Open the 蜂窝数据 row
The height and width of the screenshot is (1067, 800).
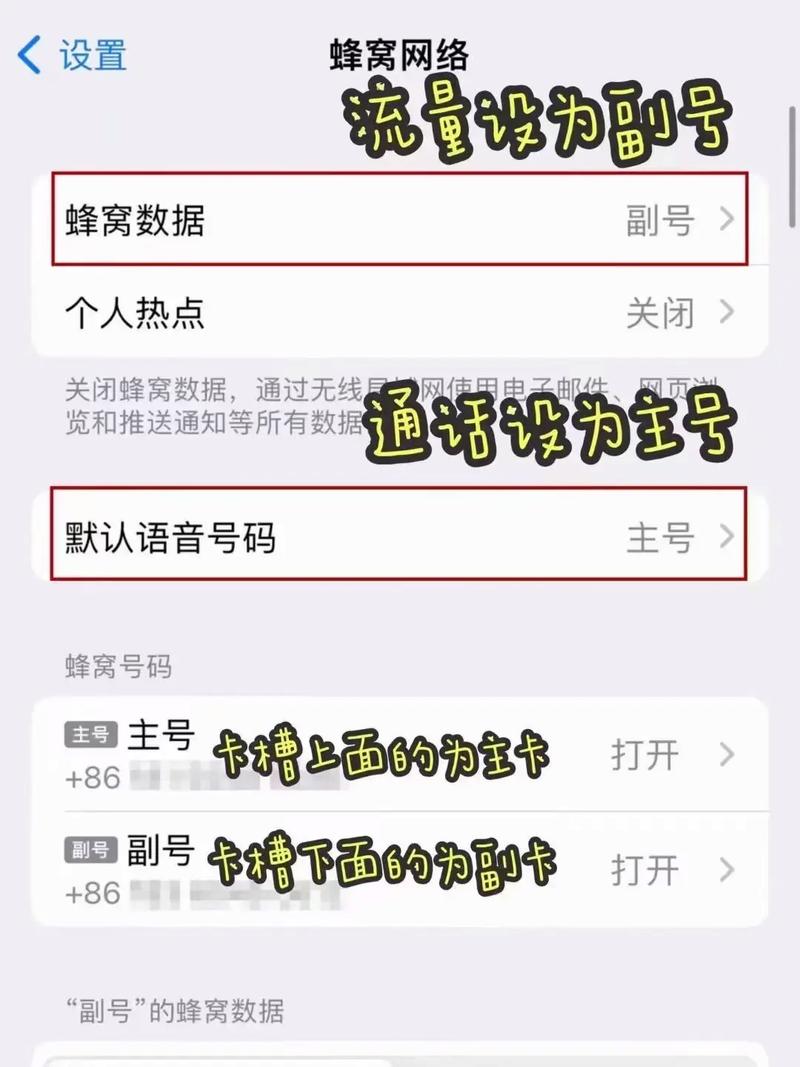400,220
